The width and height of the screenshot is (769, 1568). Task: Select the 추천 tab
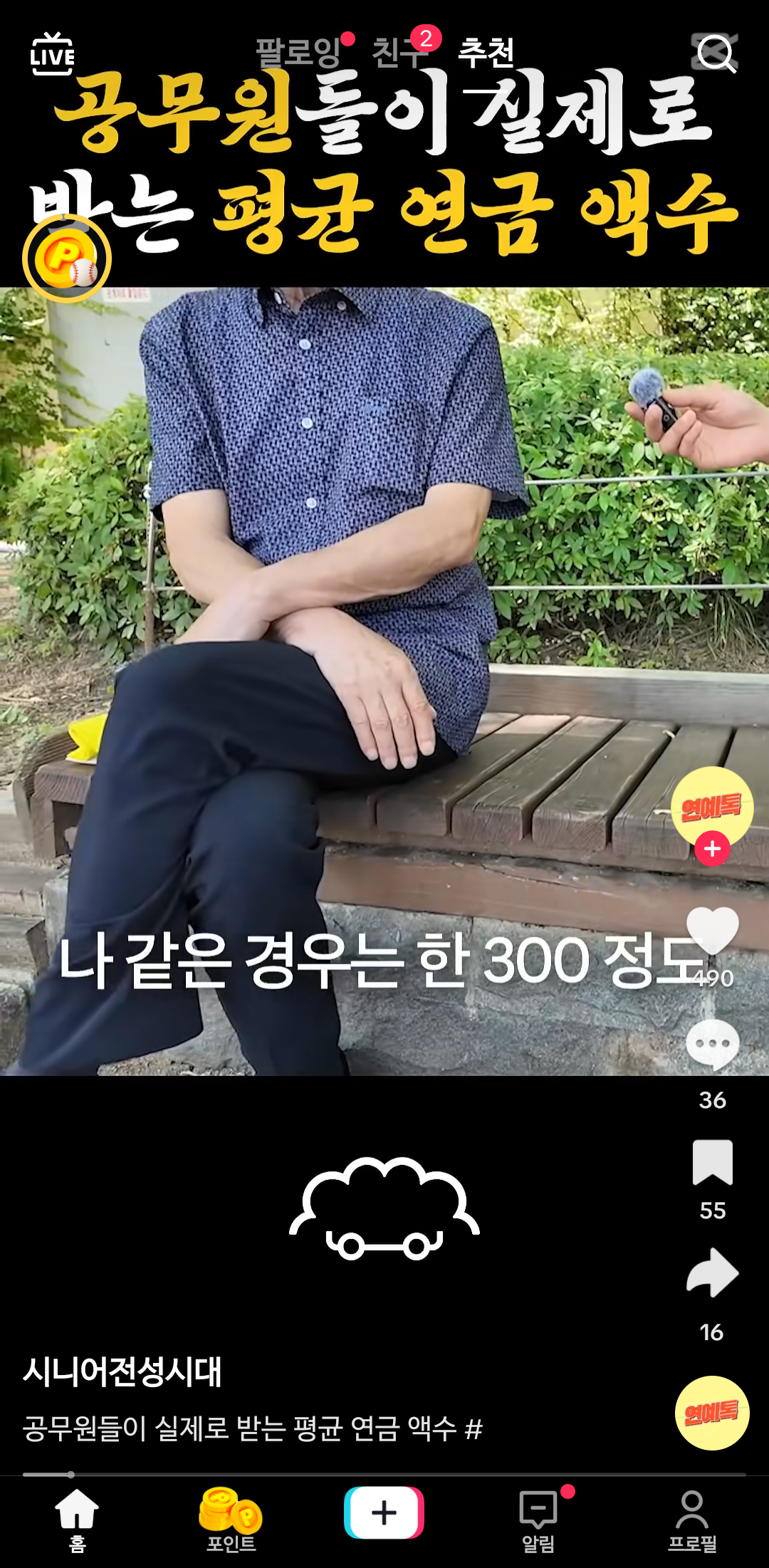point(486,52)
